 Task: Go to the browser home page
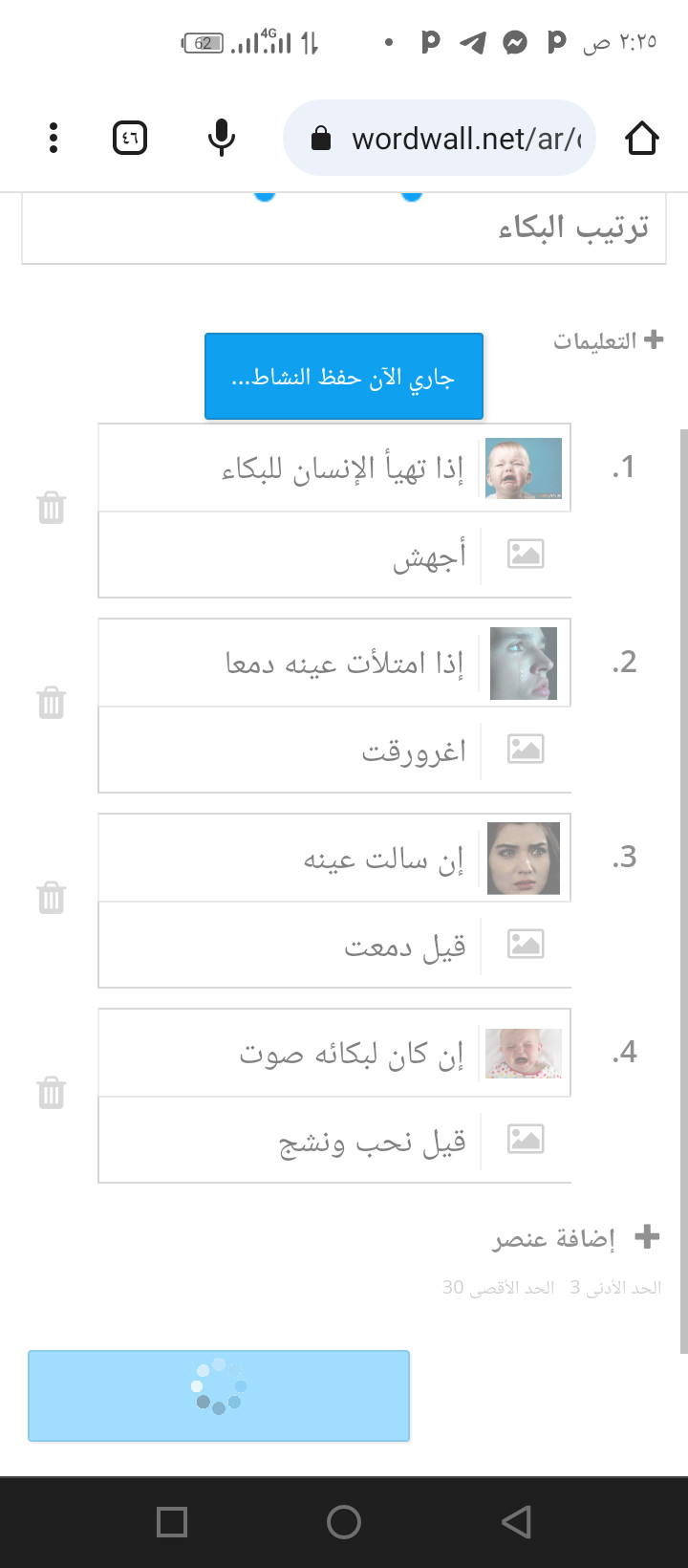642,139
